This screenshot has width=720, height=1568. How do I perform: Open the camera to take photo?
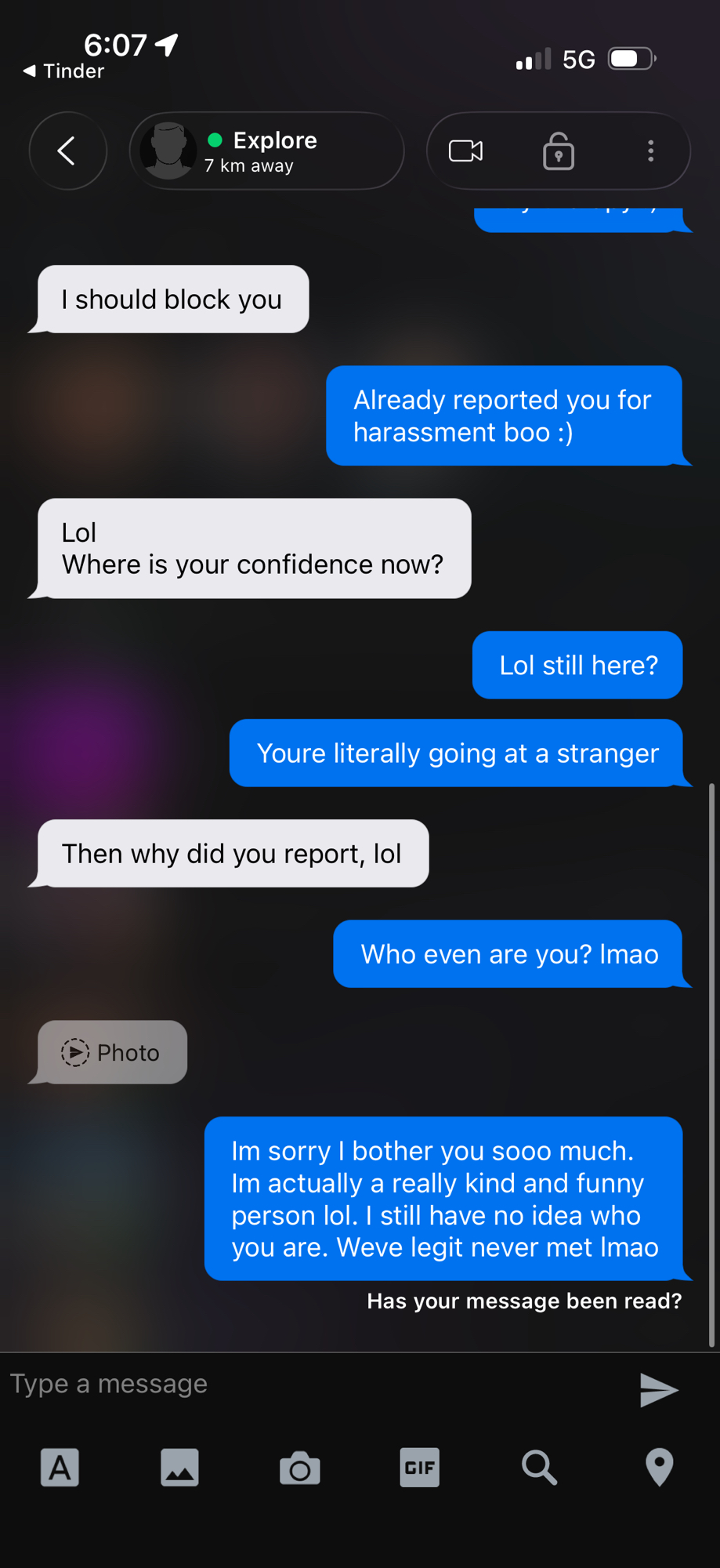pyautogui.click(x=299, y=1468)
